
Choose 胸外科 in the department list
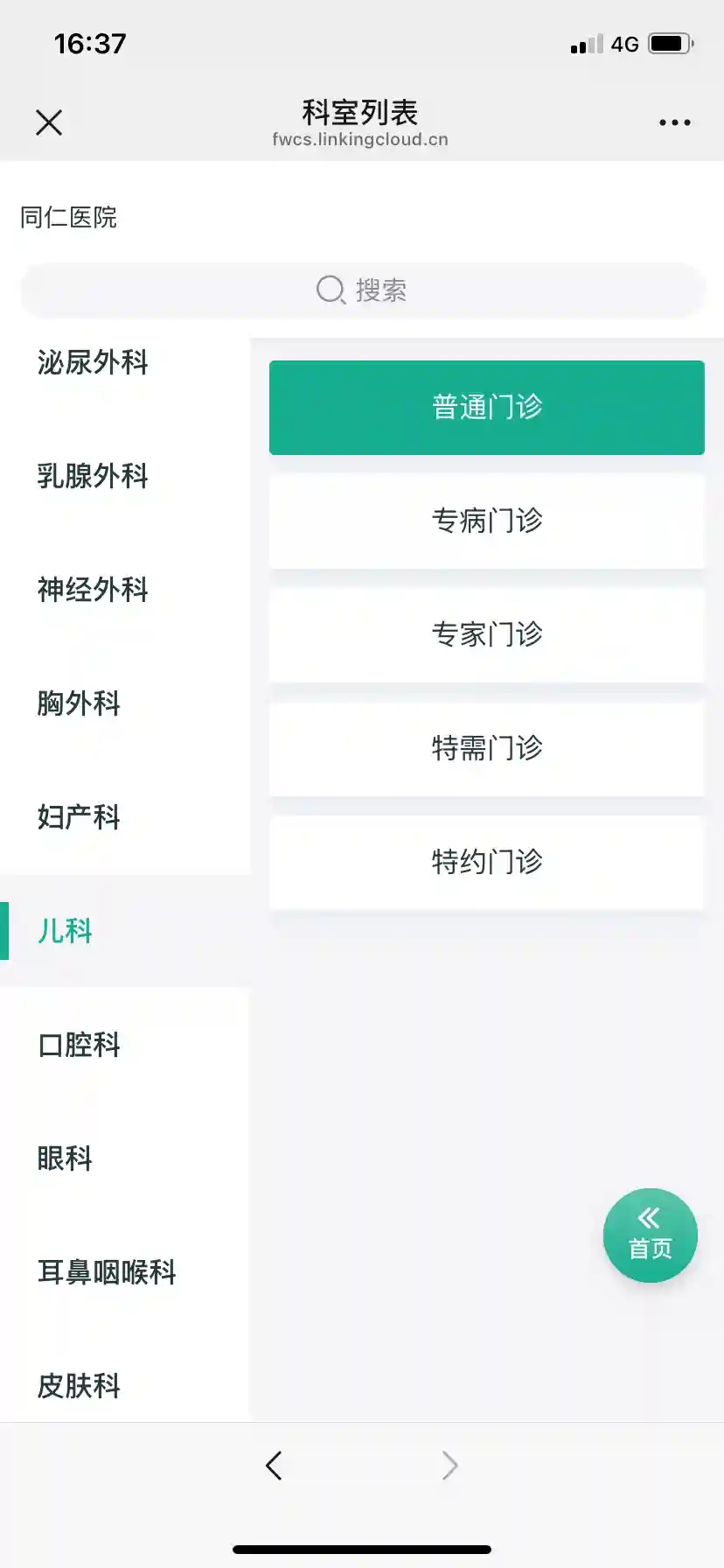[x=79, y=703]
